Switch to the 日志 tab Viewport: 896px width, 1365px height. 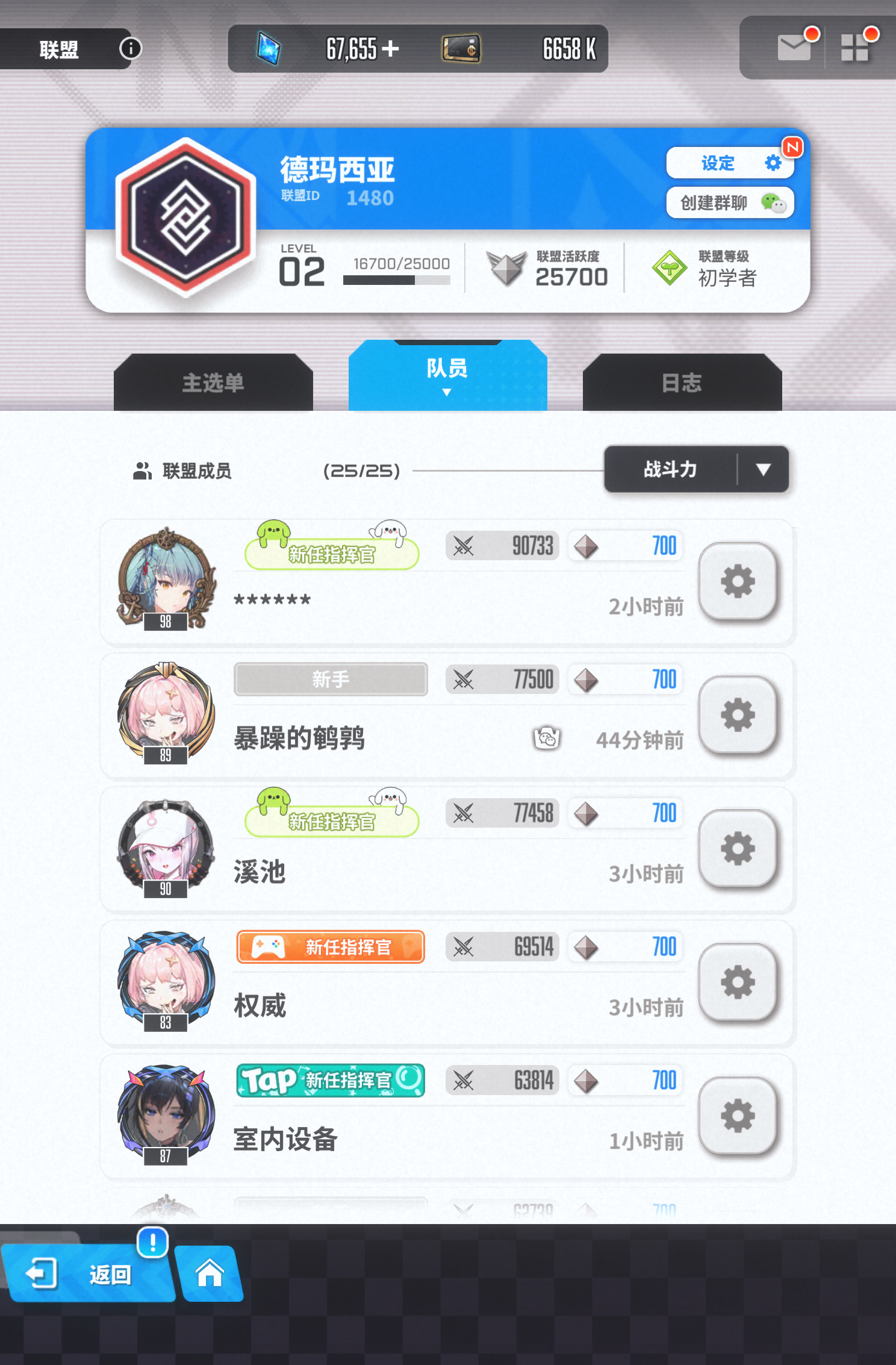coord(682,383)
